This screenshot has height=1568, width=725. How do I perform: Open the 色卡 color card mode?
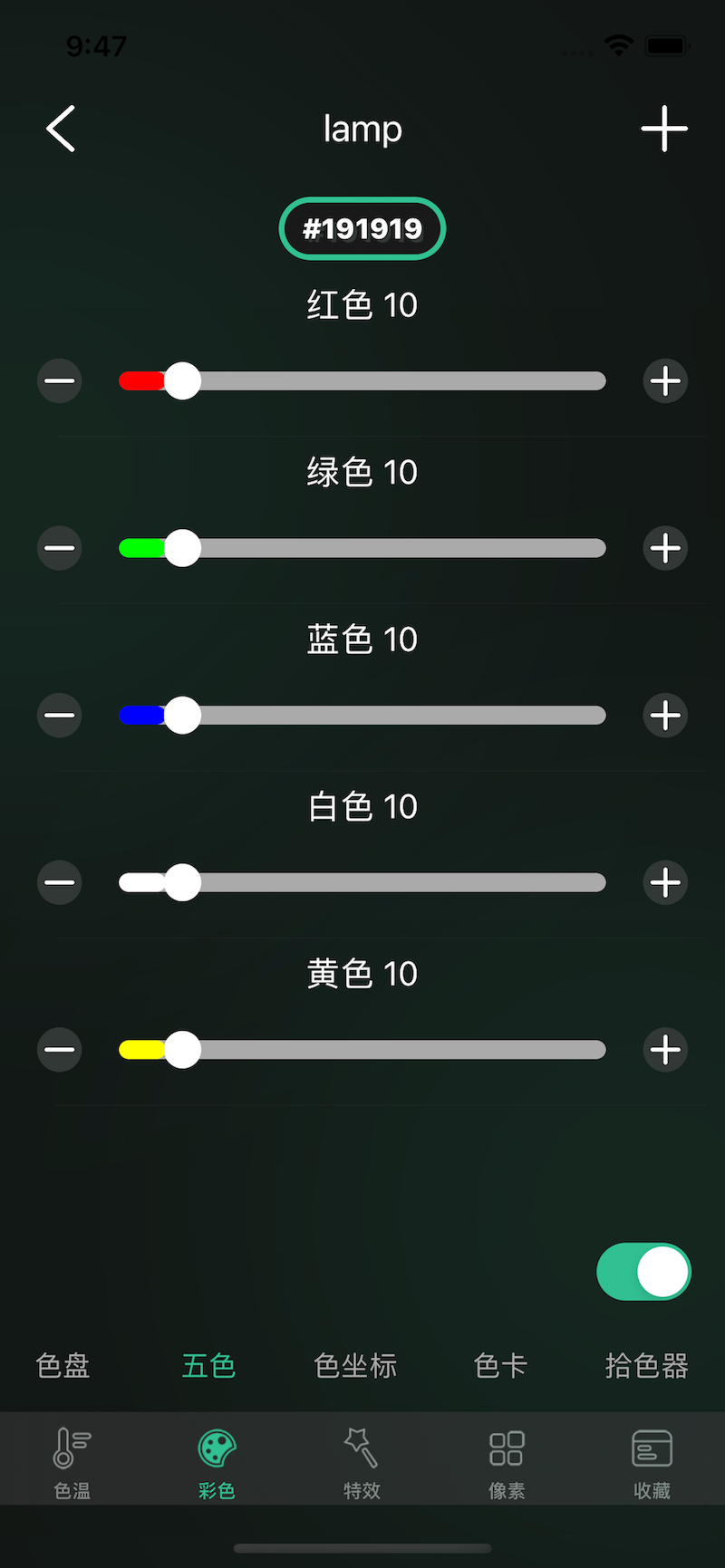500,1365
